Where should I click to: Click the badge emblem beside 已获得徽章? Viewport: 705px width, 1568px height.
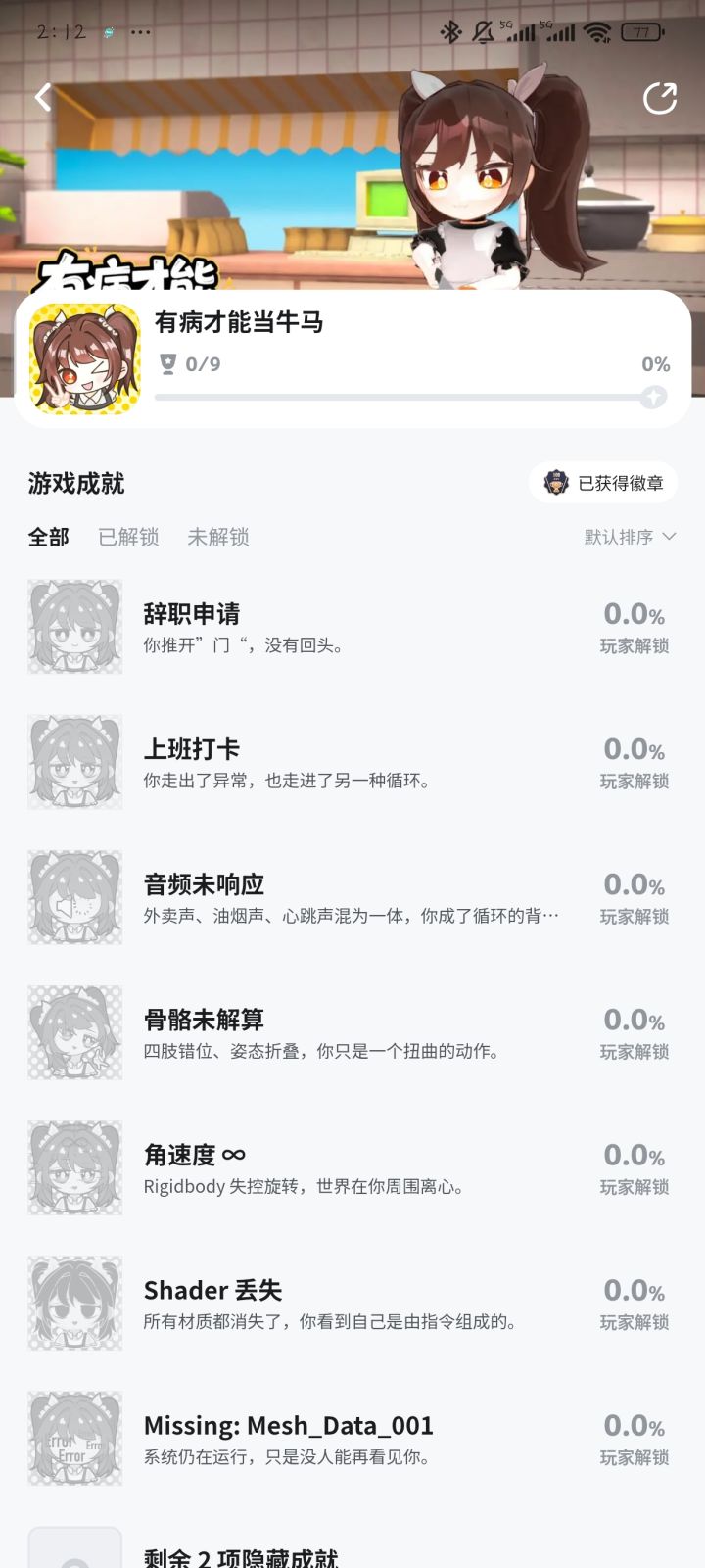point(558,482)
